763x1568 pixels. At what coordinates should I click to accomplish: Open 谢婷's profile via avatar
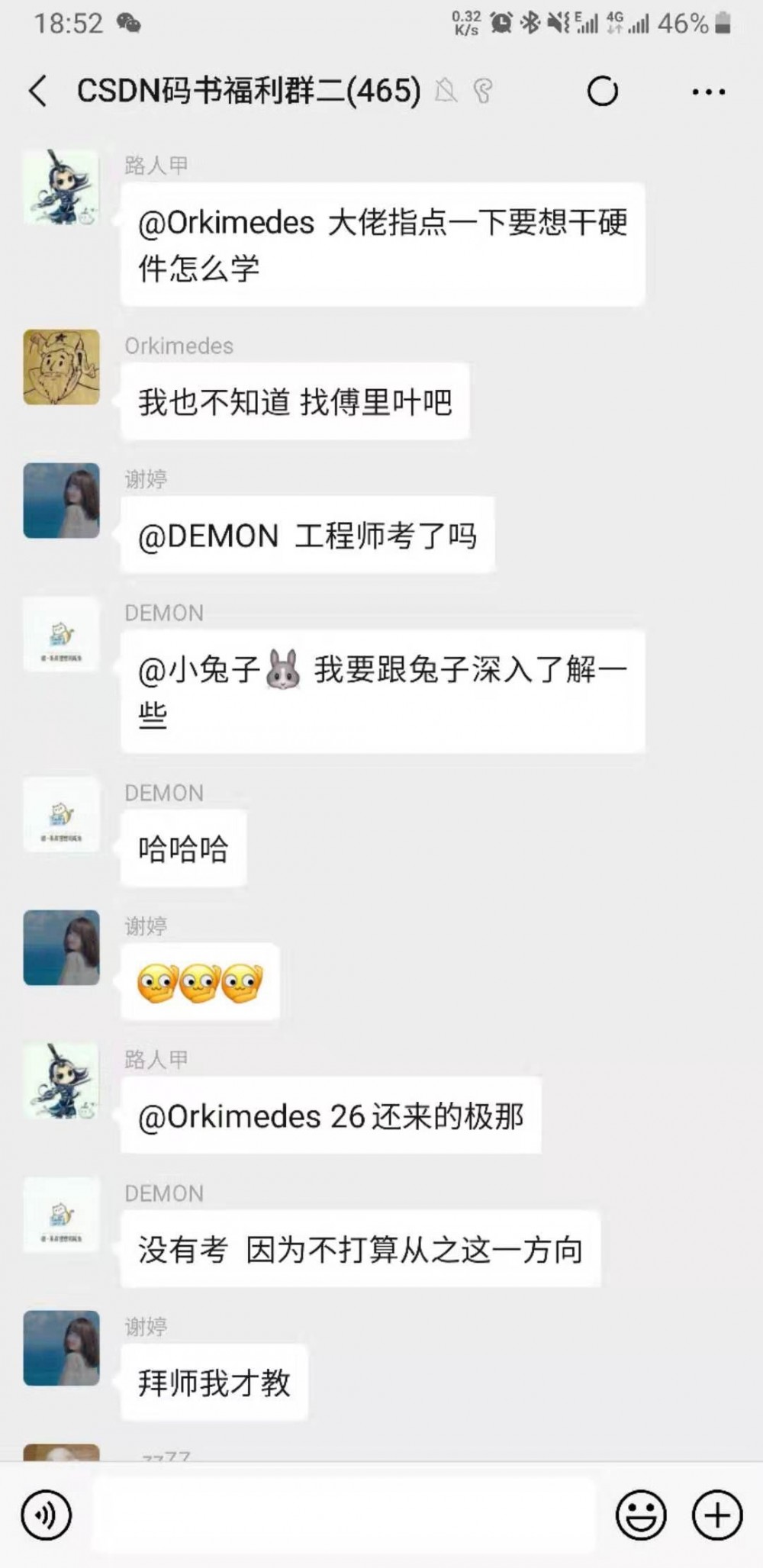62,500
